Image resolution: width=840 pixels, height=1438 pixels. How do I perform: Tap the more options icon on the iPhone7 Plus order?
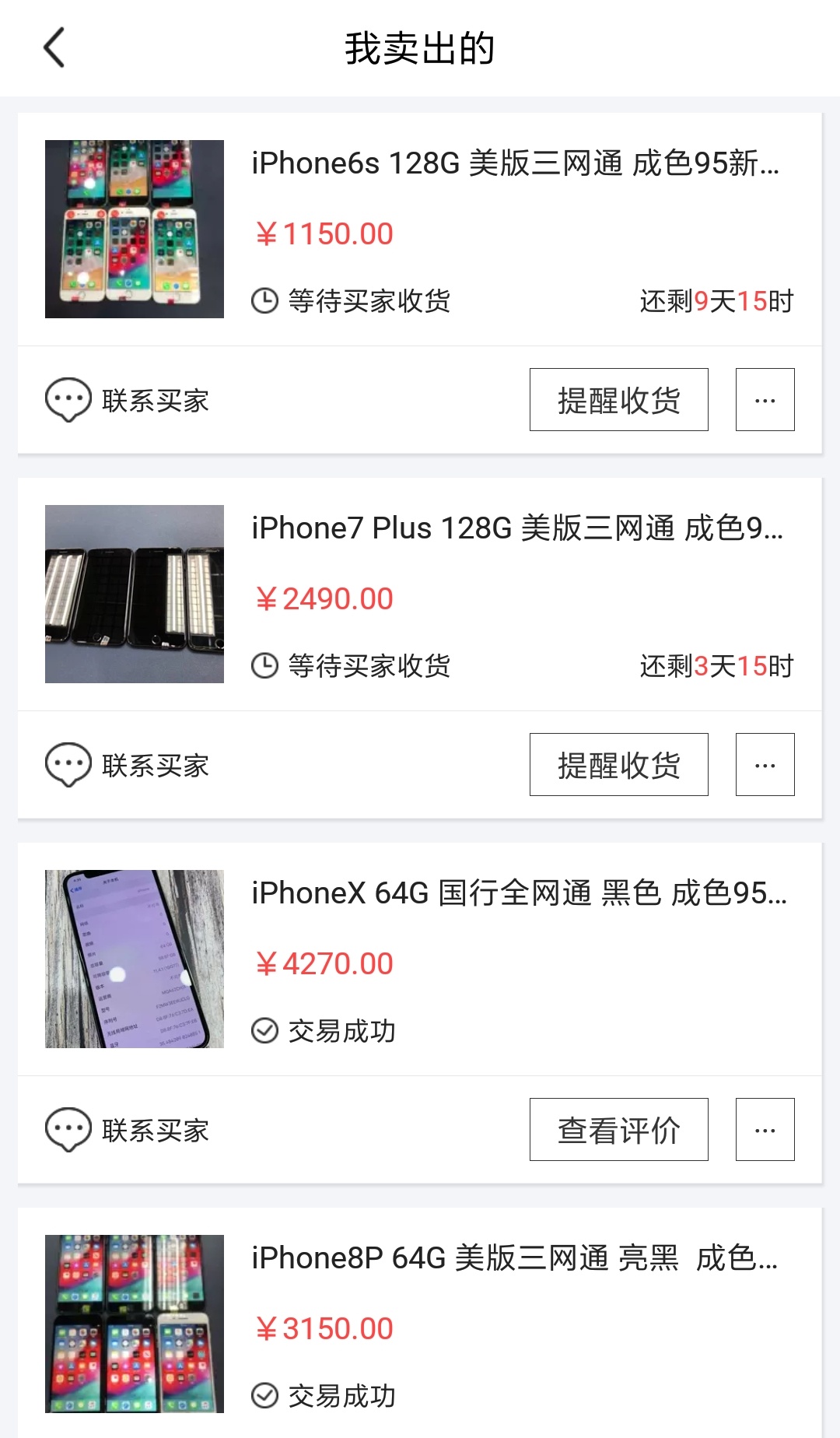pyautogui.click(x=765, y=764)
